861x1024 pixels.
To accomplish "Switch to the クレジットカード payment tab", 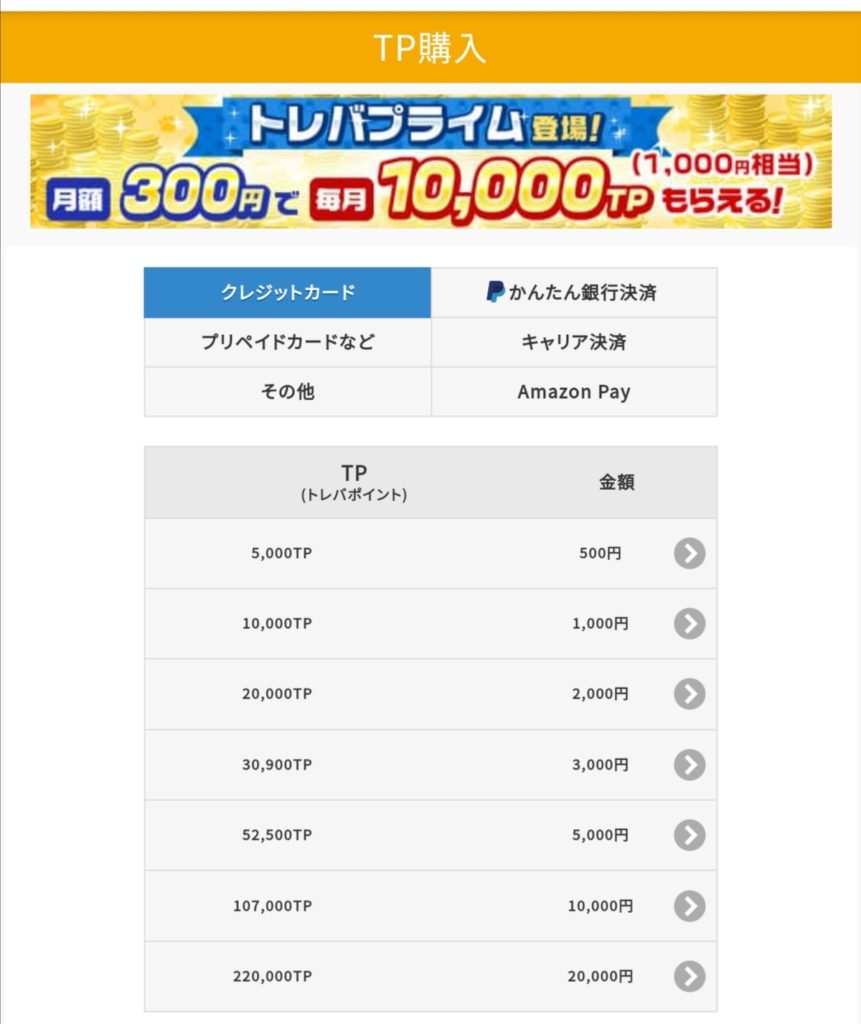I will [x=287, y=292].
